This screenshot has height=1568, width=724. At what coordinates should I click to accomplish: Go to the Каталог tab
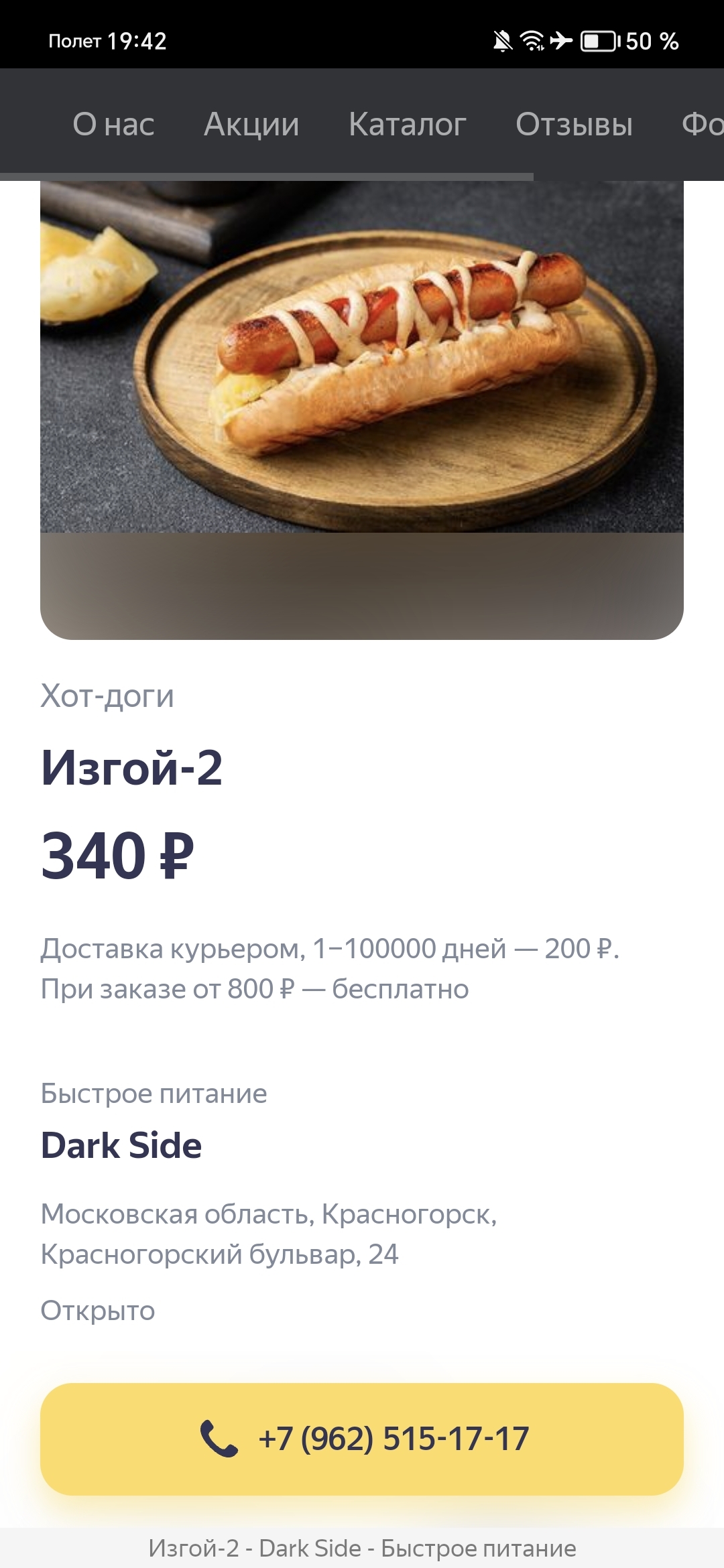pyautogui.click(x=407, y=125)
